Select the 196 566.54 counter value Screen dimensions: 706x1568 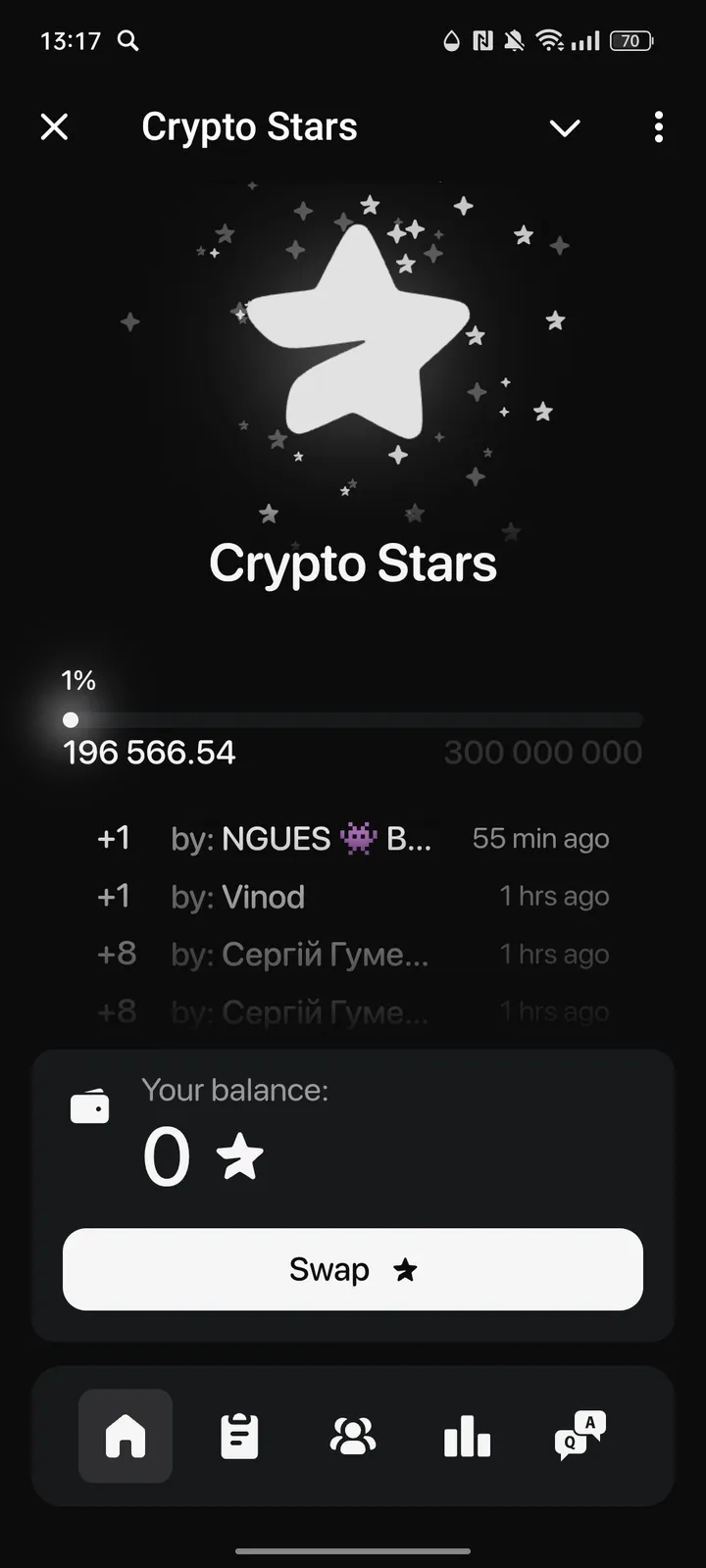click(149, 753)
